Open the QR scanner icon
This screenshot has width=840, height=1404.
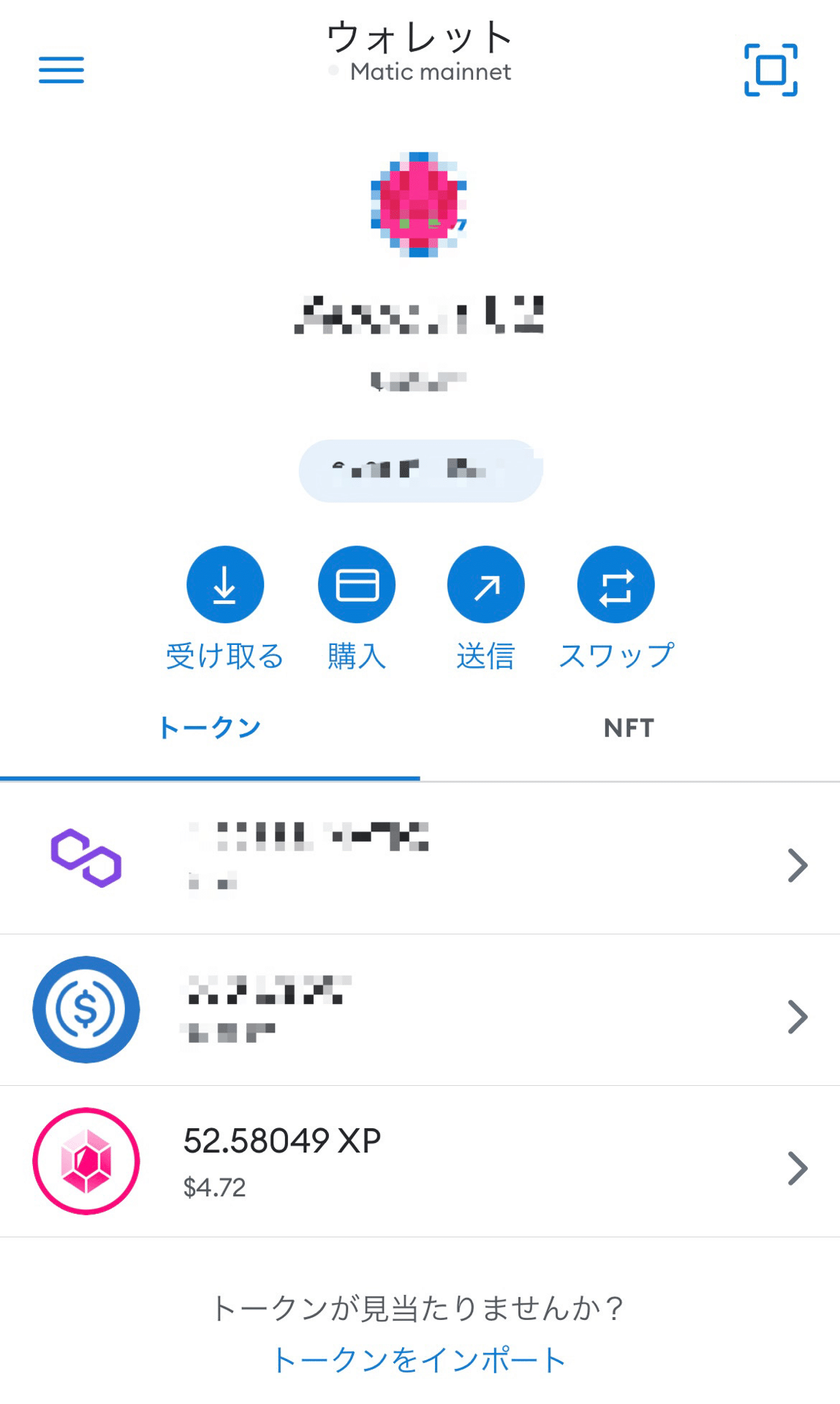coord(771,70)
